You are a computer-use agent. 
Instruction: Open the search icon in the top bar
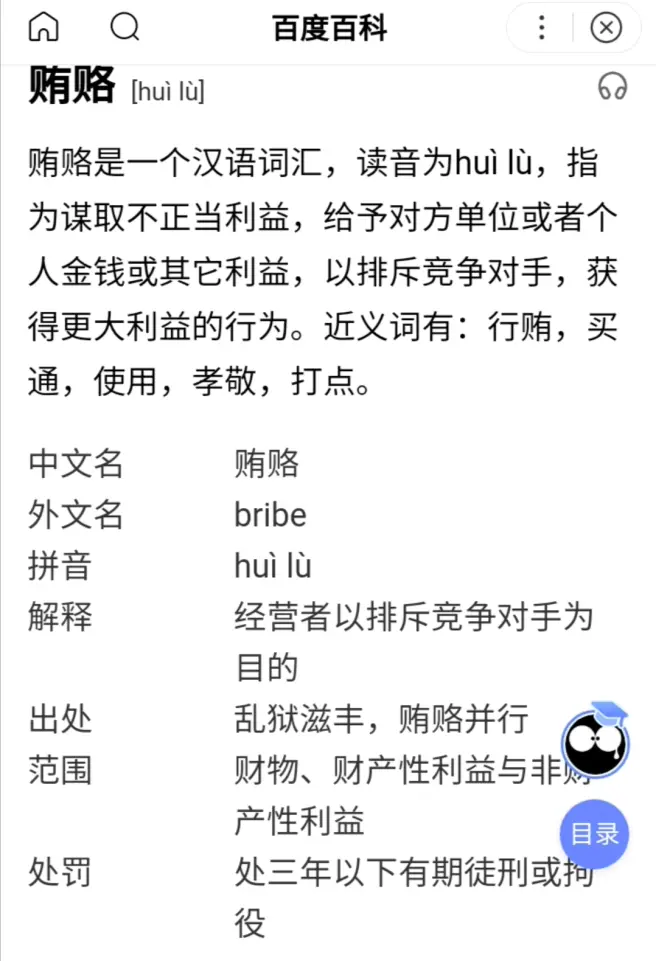click(x=125, y=28)
